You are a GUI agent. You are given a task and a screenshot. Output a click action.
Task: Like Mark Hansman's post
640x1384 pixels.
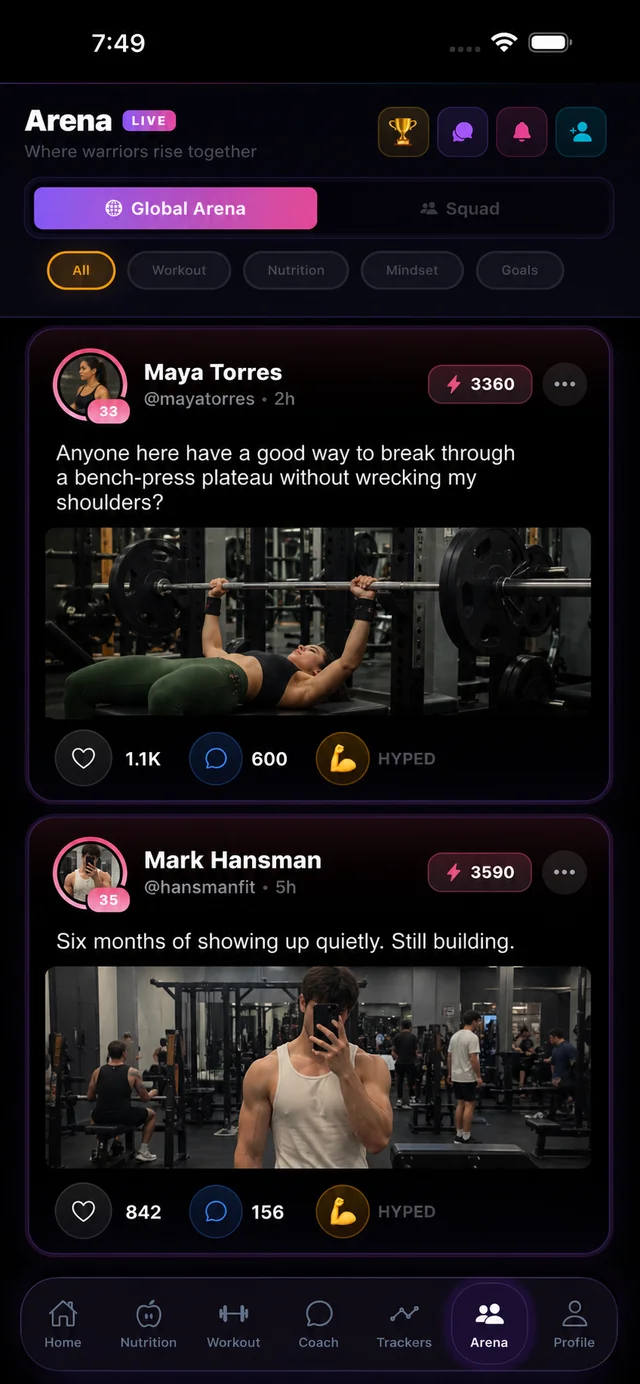pyautogui.click(x=83, y=1212)
